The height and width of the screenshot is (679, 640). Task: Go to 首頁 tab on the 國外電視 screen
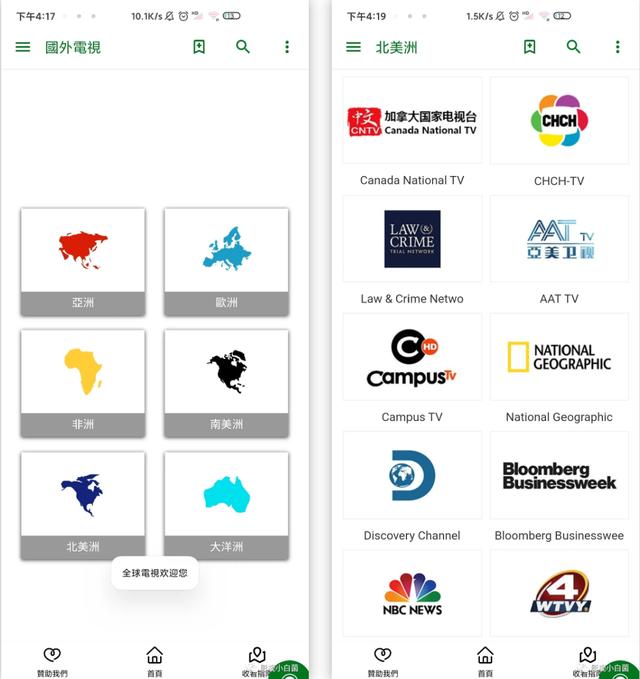point(154,660)
